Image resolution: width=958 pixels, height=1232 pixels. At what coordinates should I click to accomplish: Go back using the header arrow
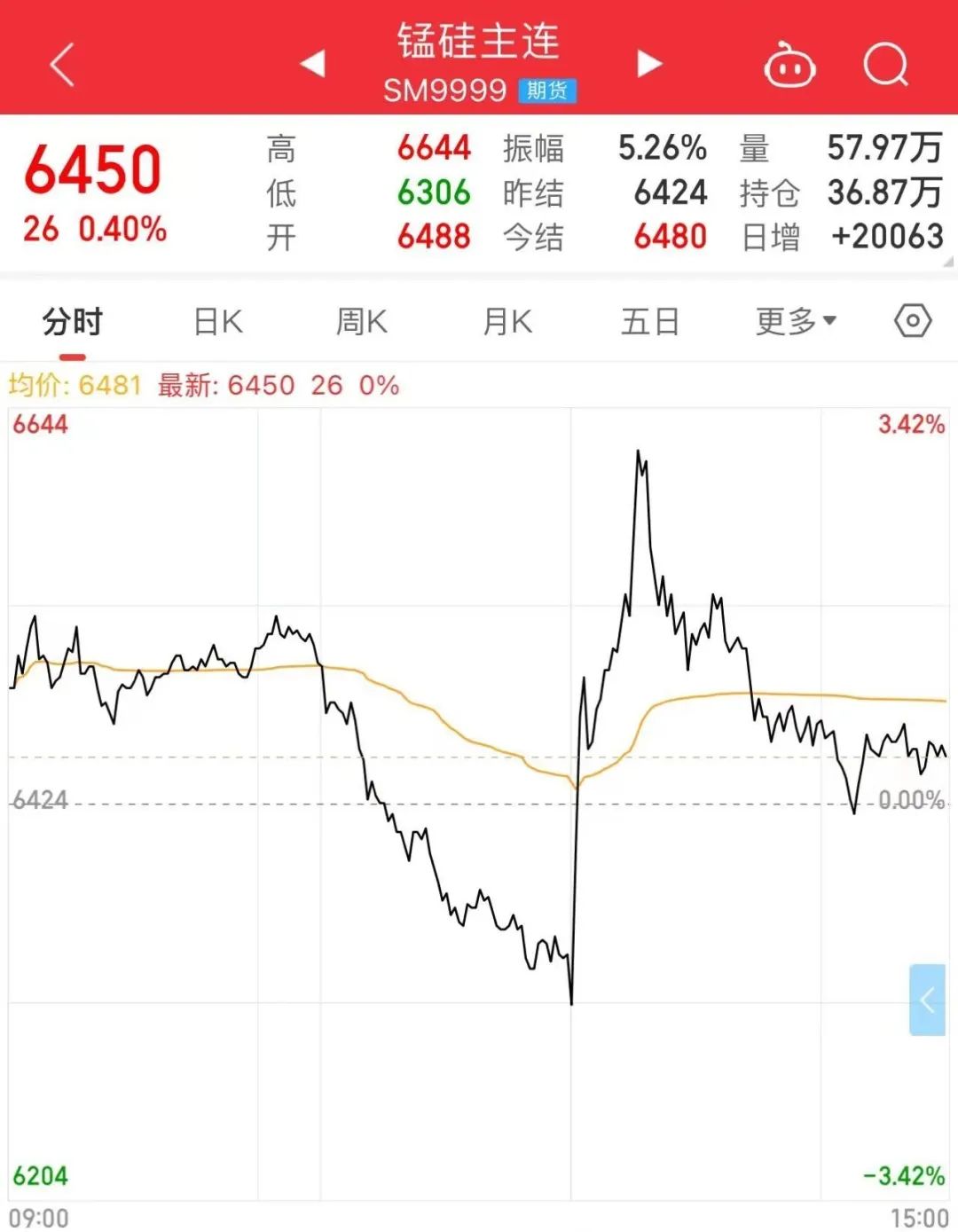coord(62,65)
